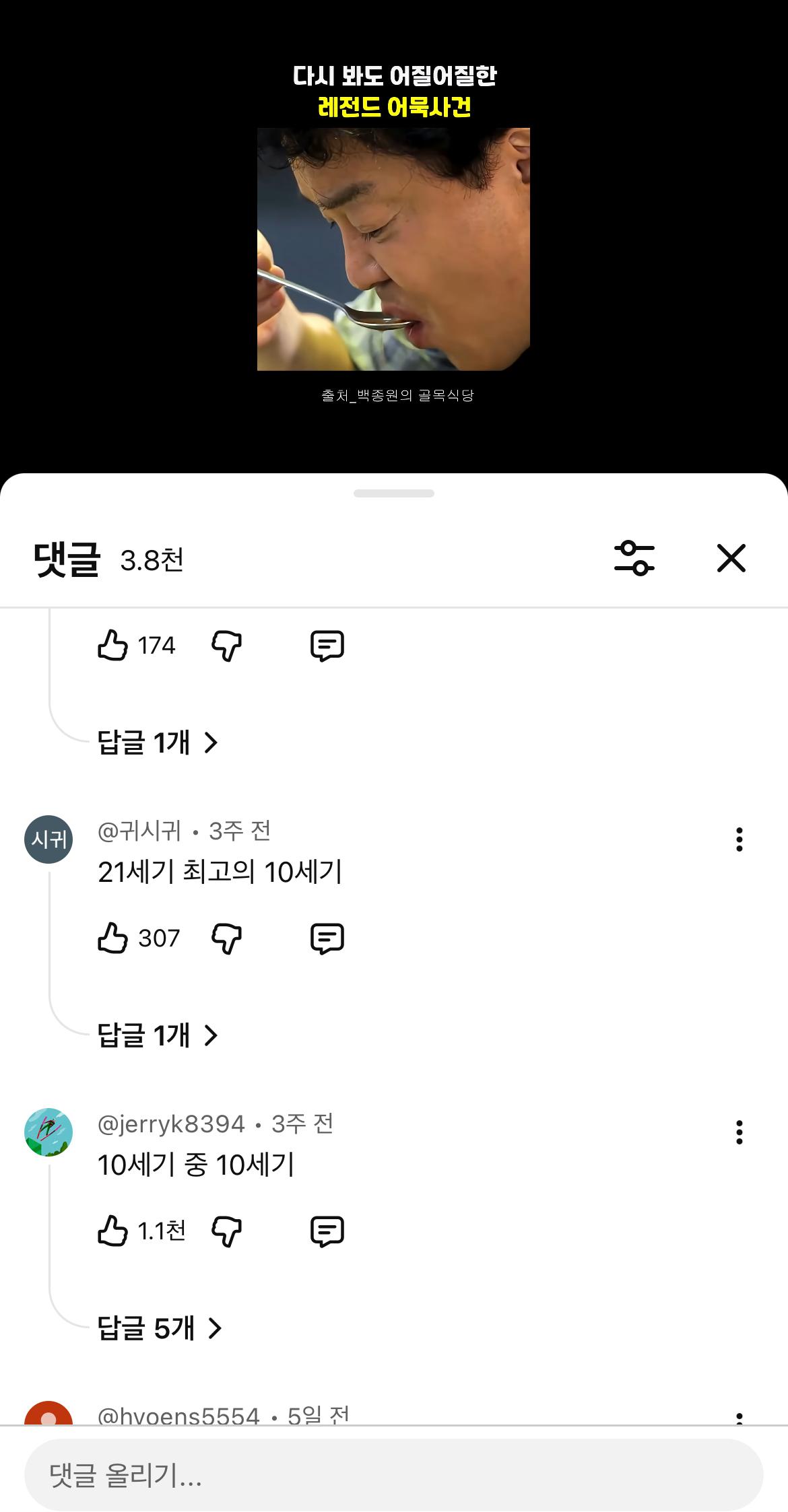Reply to the comment with 174 likes
This screenshot has height=1512, width=788.
[x=327, y=646]
